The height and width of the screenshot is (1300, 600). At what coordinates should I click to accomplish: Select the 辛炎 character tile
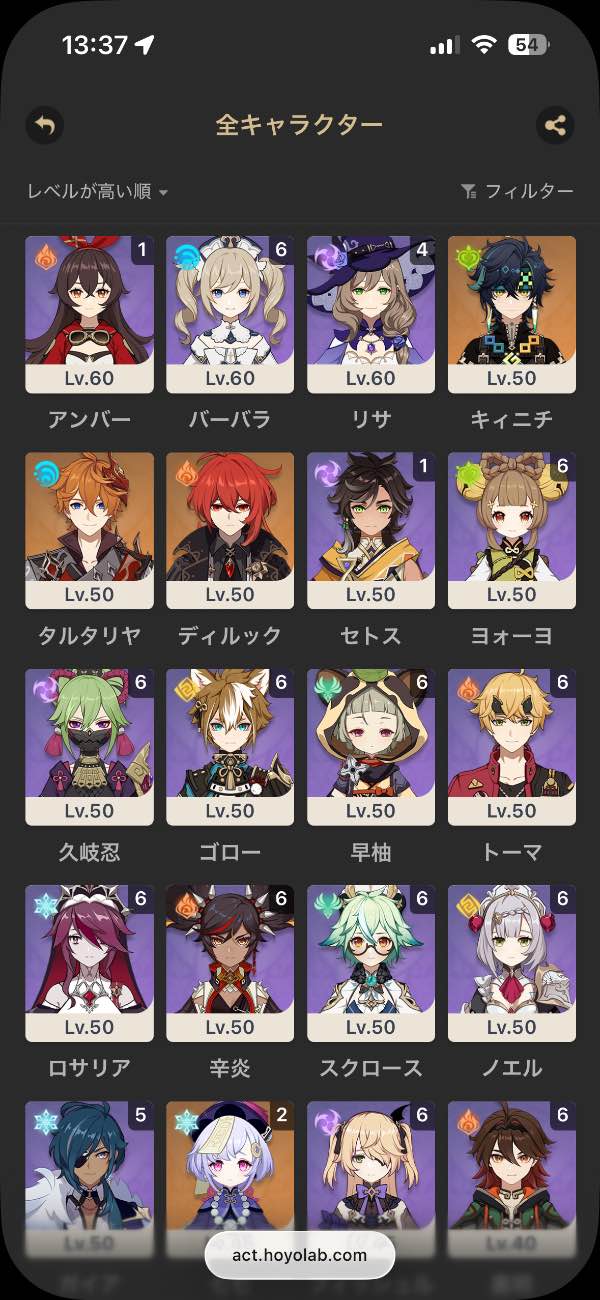coord(230,963)
